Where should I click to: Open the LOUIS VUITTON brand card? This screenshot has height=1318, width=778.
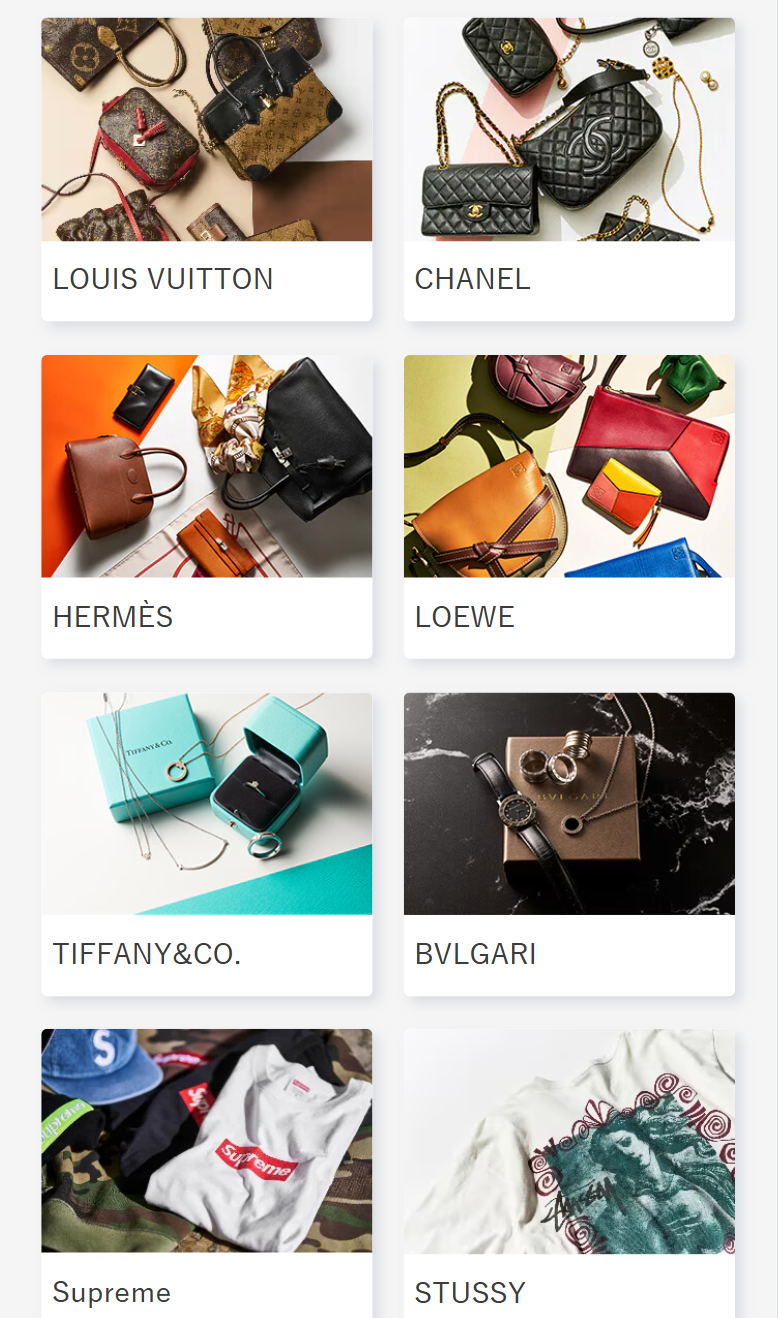[206, 170]
